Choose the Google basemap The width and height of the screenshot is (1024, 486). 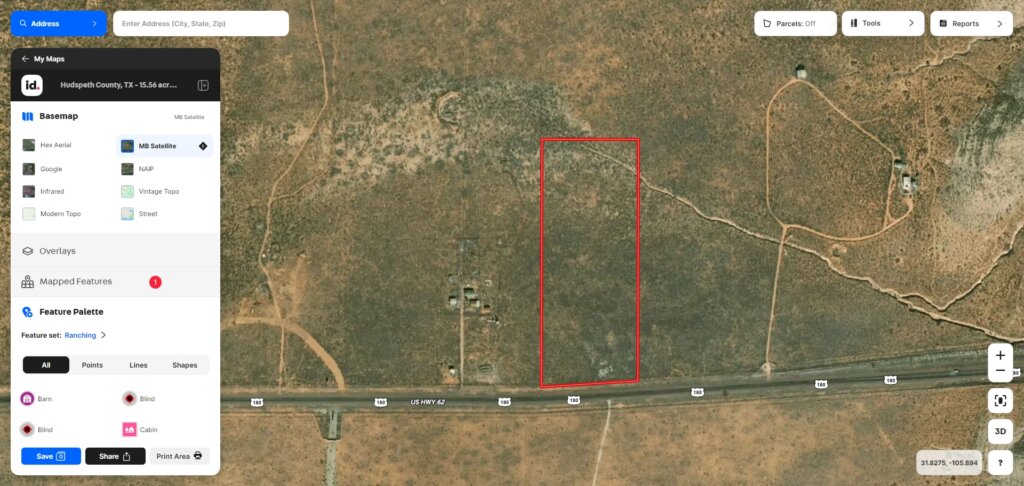pos(50,169)
